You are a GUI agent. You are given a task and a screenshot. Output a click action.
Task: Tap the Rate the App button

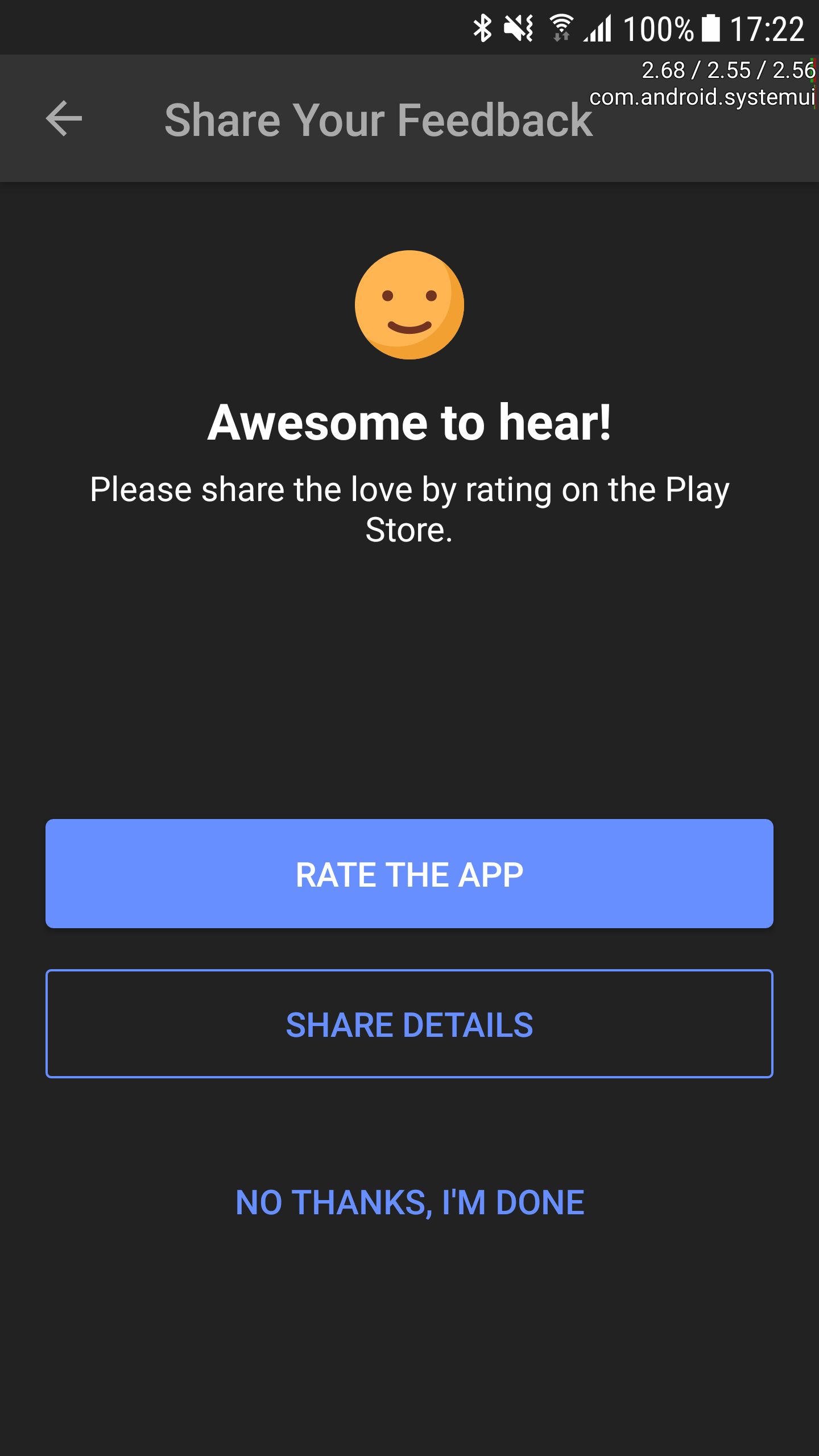[x=409, y=874]
